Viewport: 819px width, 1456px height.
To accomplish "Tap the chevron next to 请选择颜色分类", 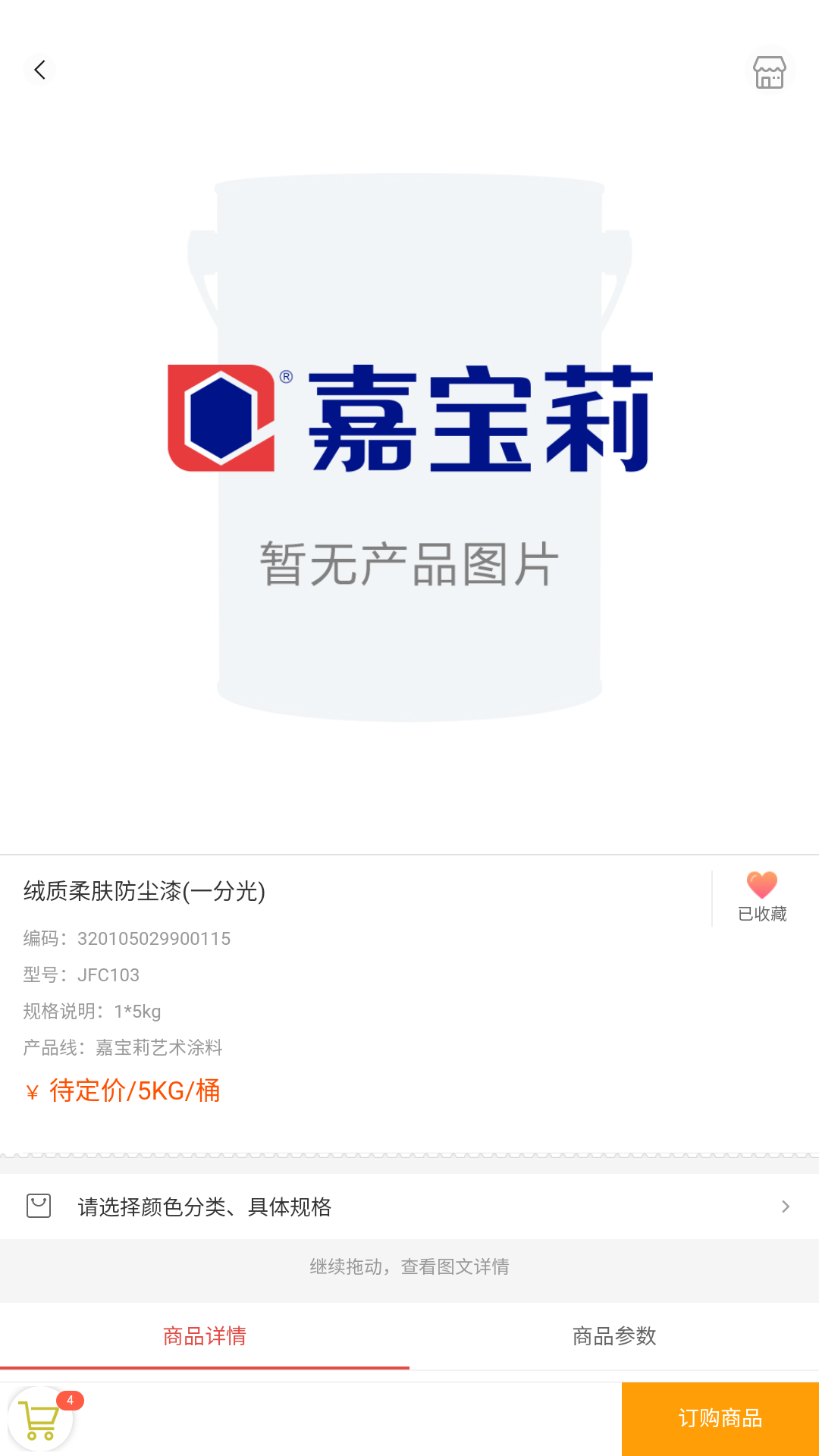I will (x=787, y=1206).
